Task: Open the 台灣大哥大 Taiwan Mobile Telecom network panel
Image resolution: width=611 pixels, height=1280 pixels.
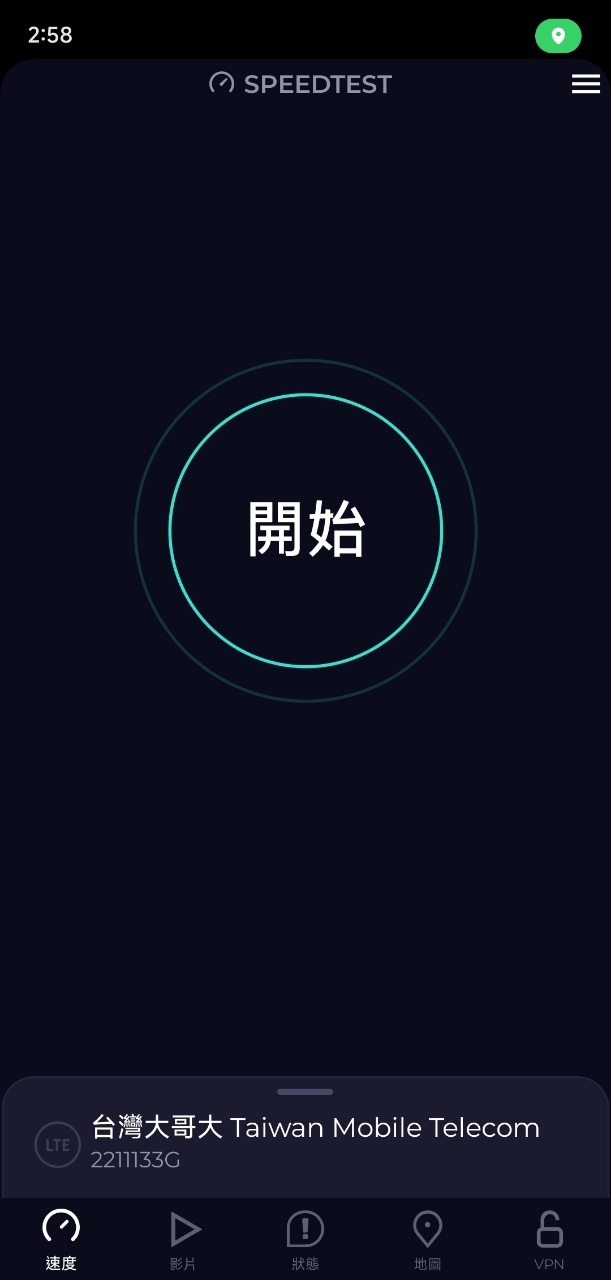Action: (x=315, y=1140)
